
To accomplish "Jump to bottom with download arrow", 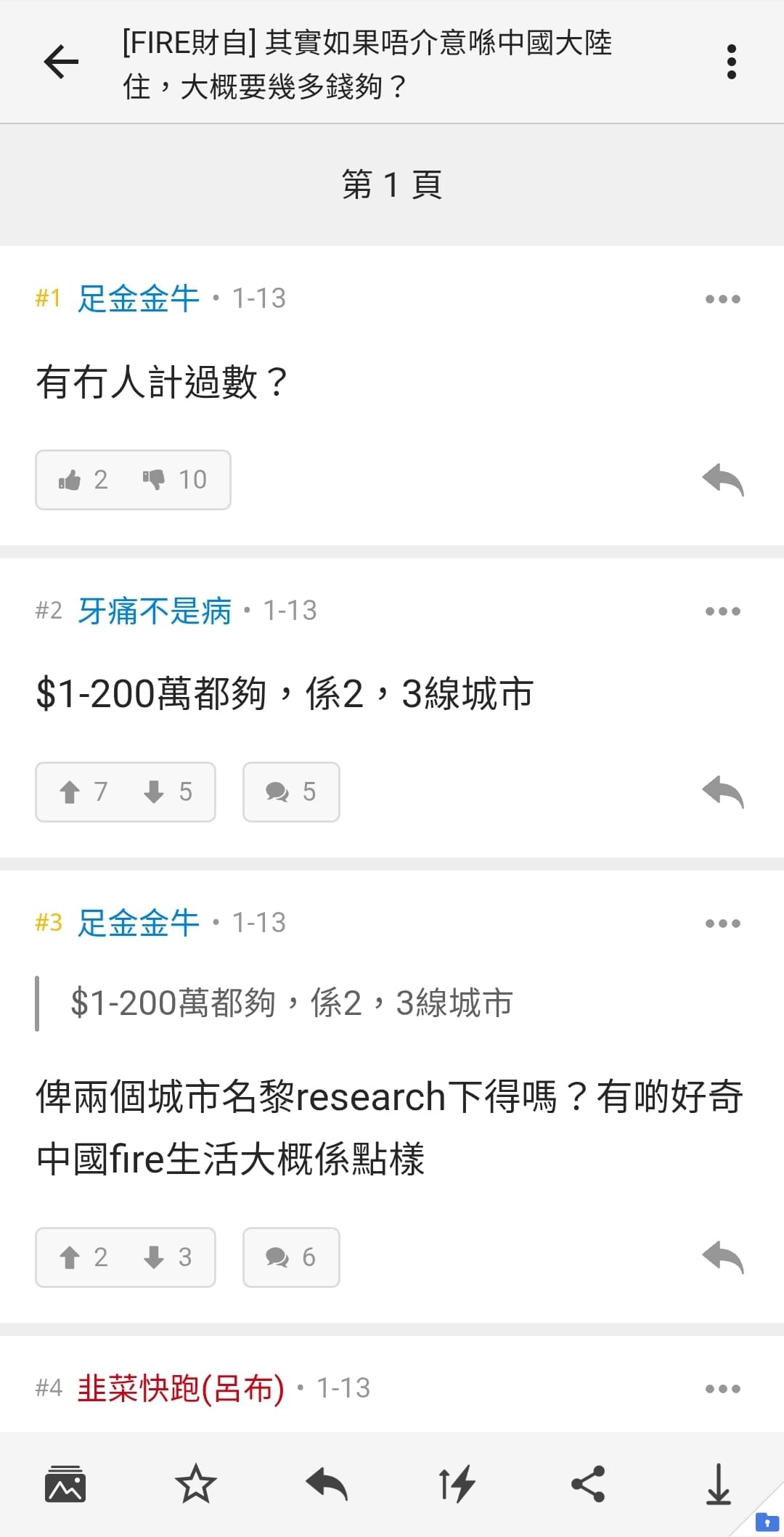I will (x=719, y=1484).
